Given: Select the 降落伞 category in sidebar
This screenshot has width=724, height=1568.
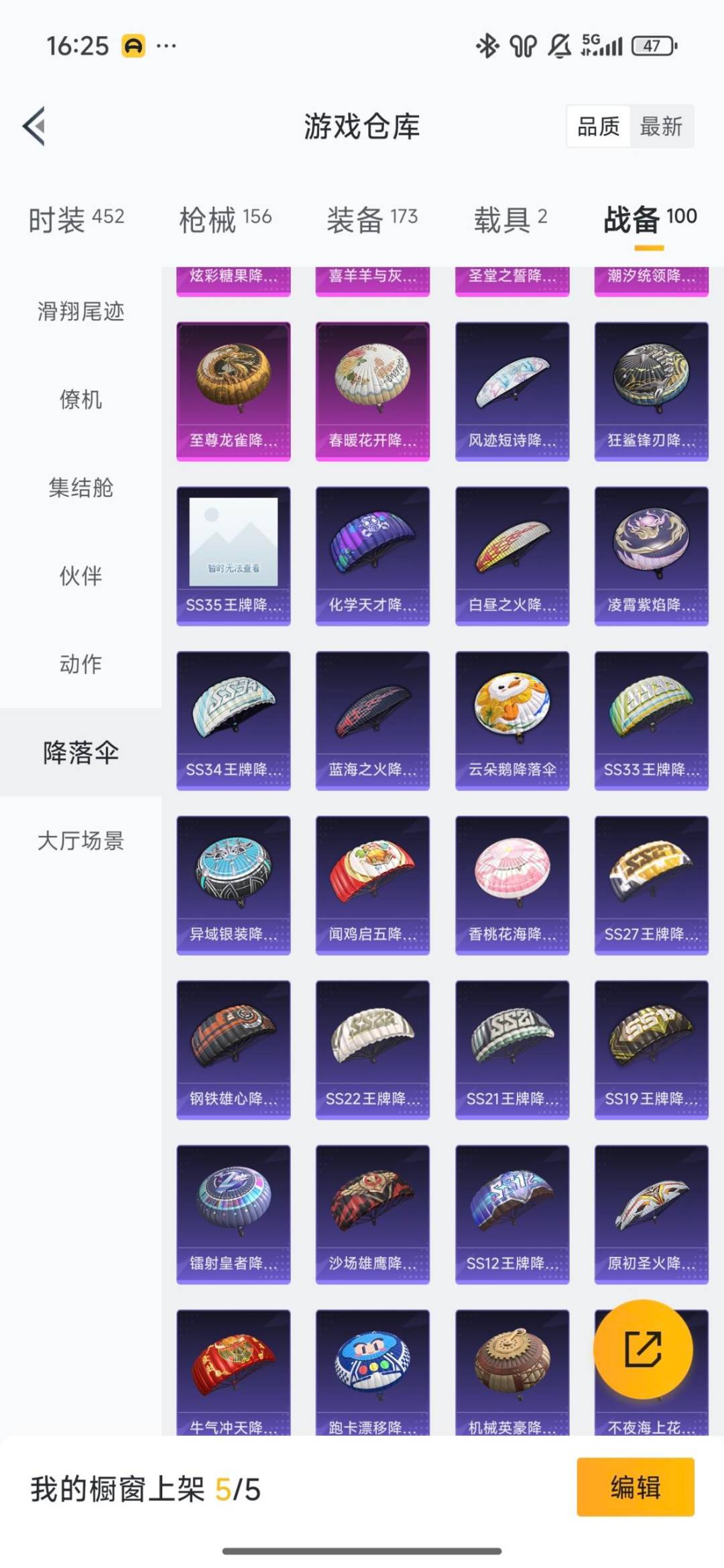Looking at the screenshot, I should [x=79, y=752].
